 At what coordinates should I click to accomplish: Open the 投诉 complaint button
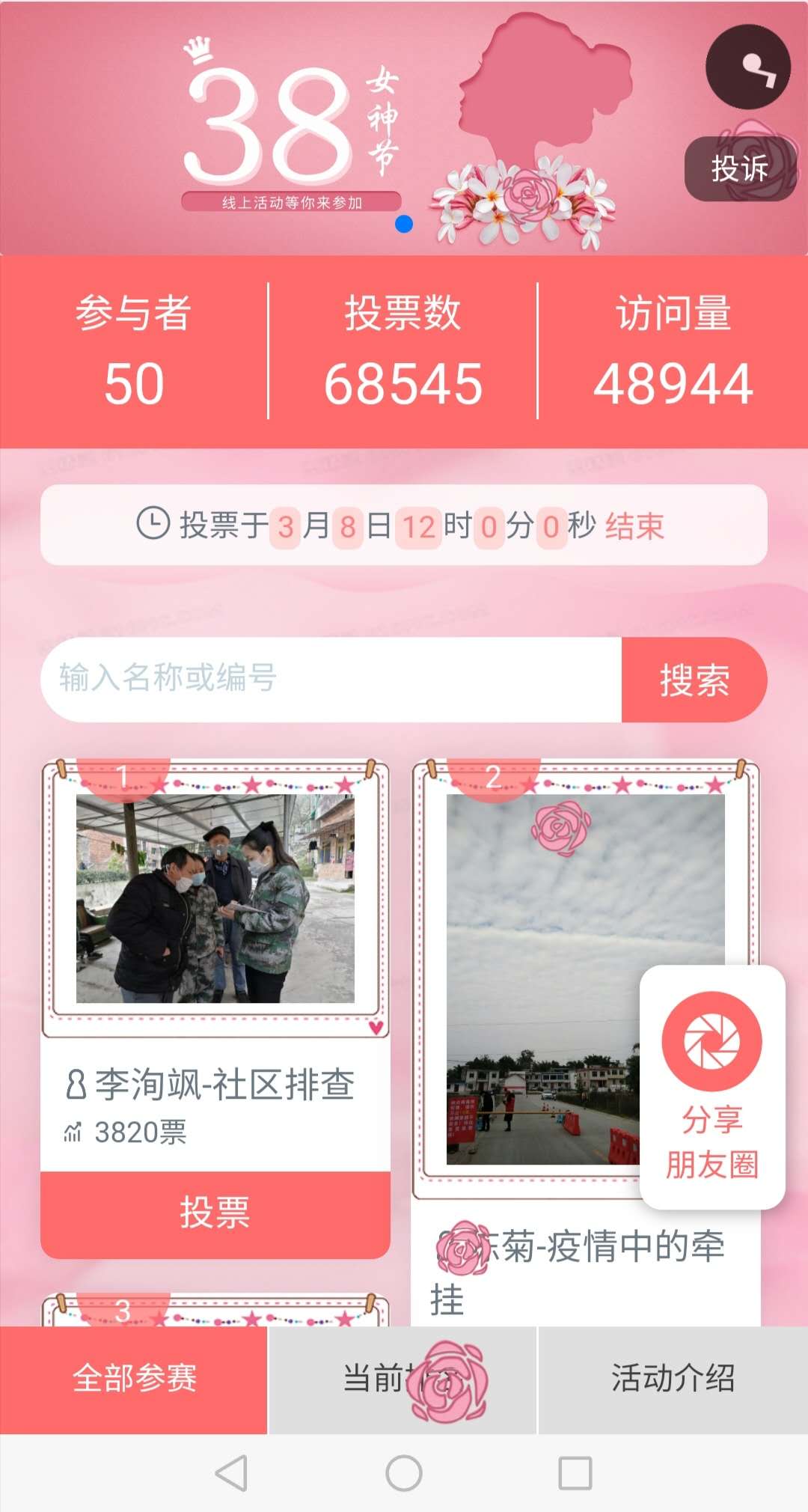[x=740, y=168]
